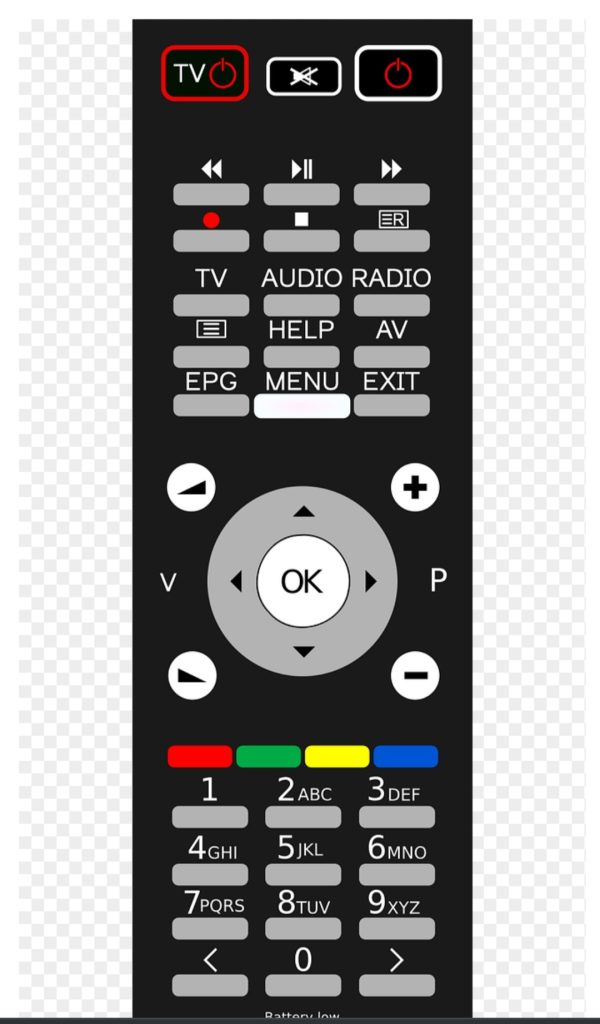
Task: Enter digit 5 JKL
Action: click(x=302, y=875)
